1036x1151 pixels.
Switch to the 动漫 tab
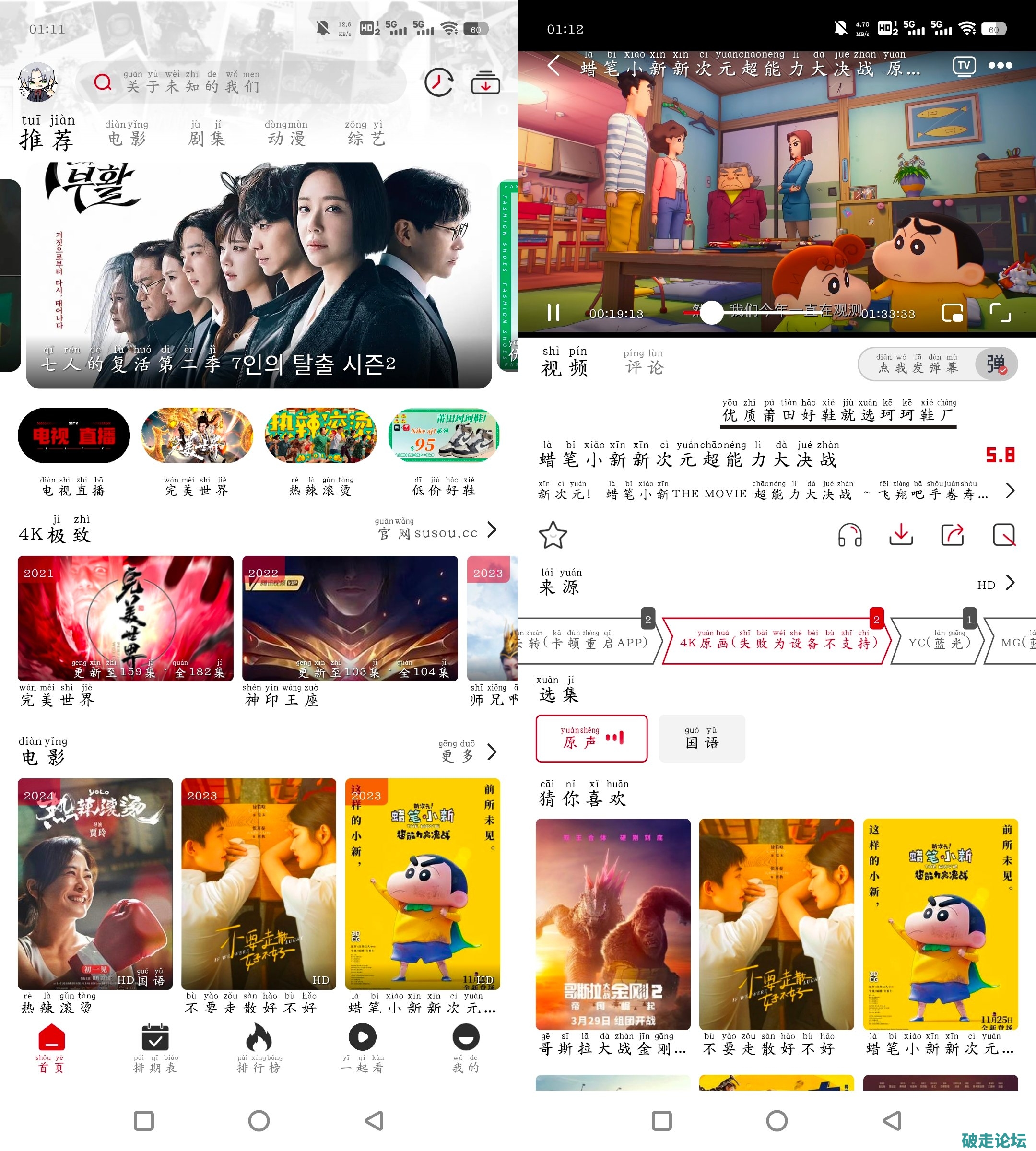click(286, 134)
